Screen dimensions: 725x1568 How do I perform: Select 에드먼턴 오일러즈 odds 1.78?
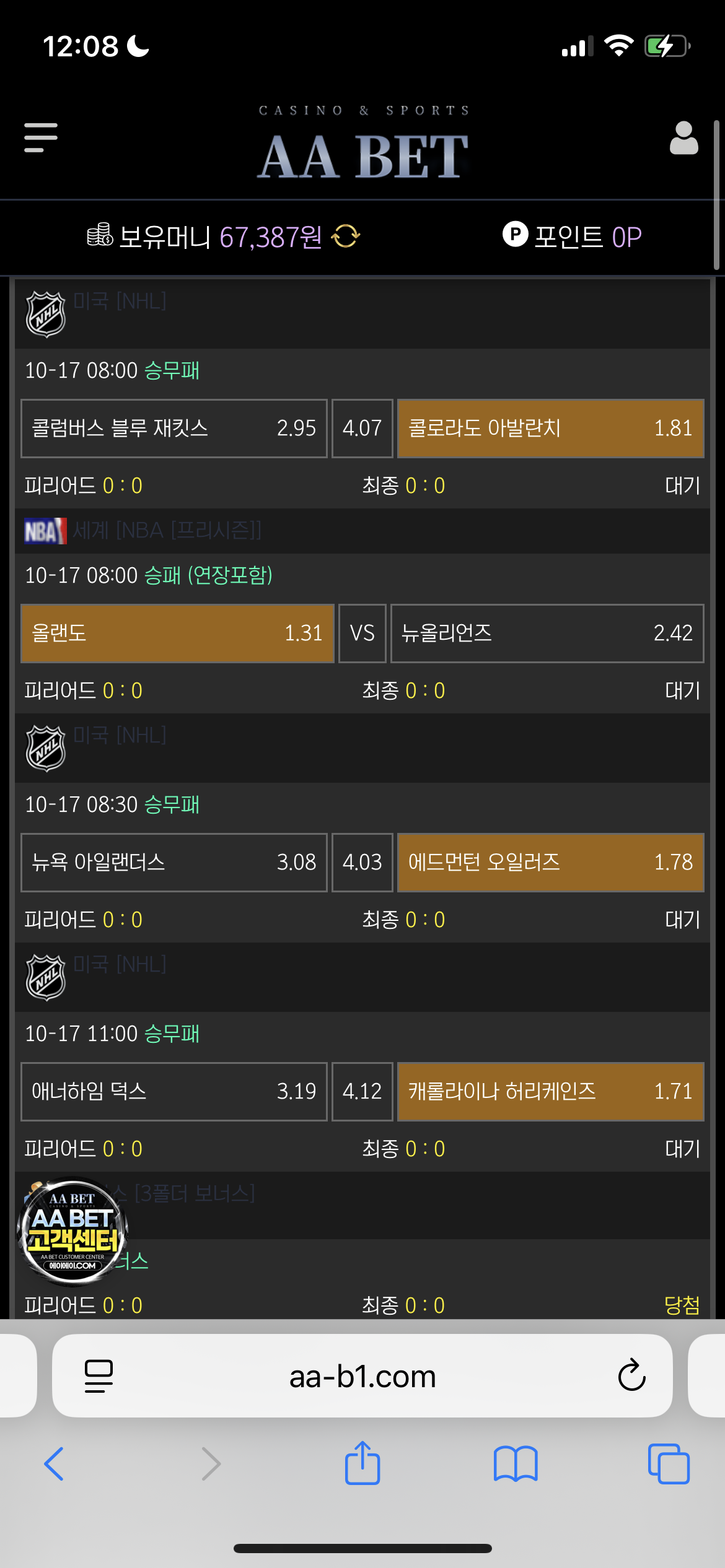(550, 863)
